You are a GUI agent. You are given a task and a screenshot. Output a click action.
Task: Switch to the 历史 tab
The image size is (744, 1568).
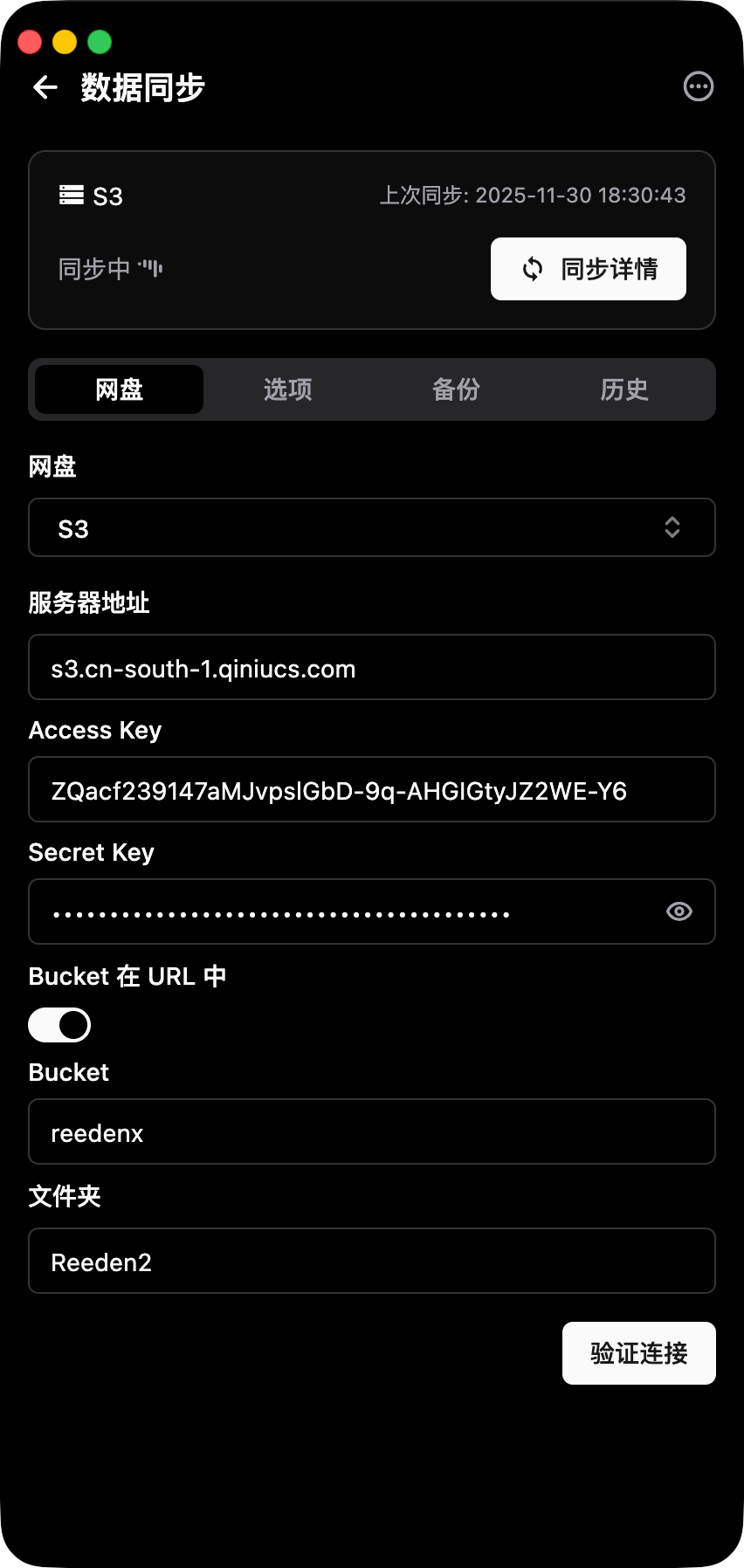click(624, 389)
